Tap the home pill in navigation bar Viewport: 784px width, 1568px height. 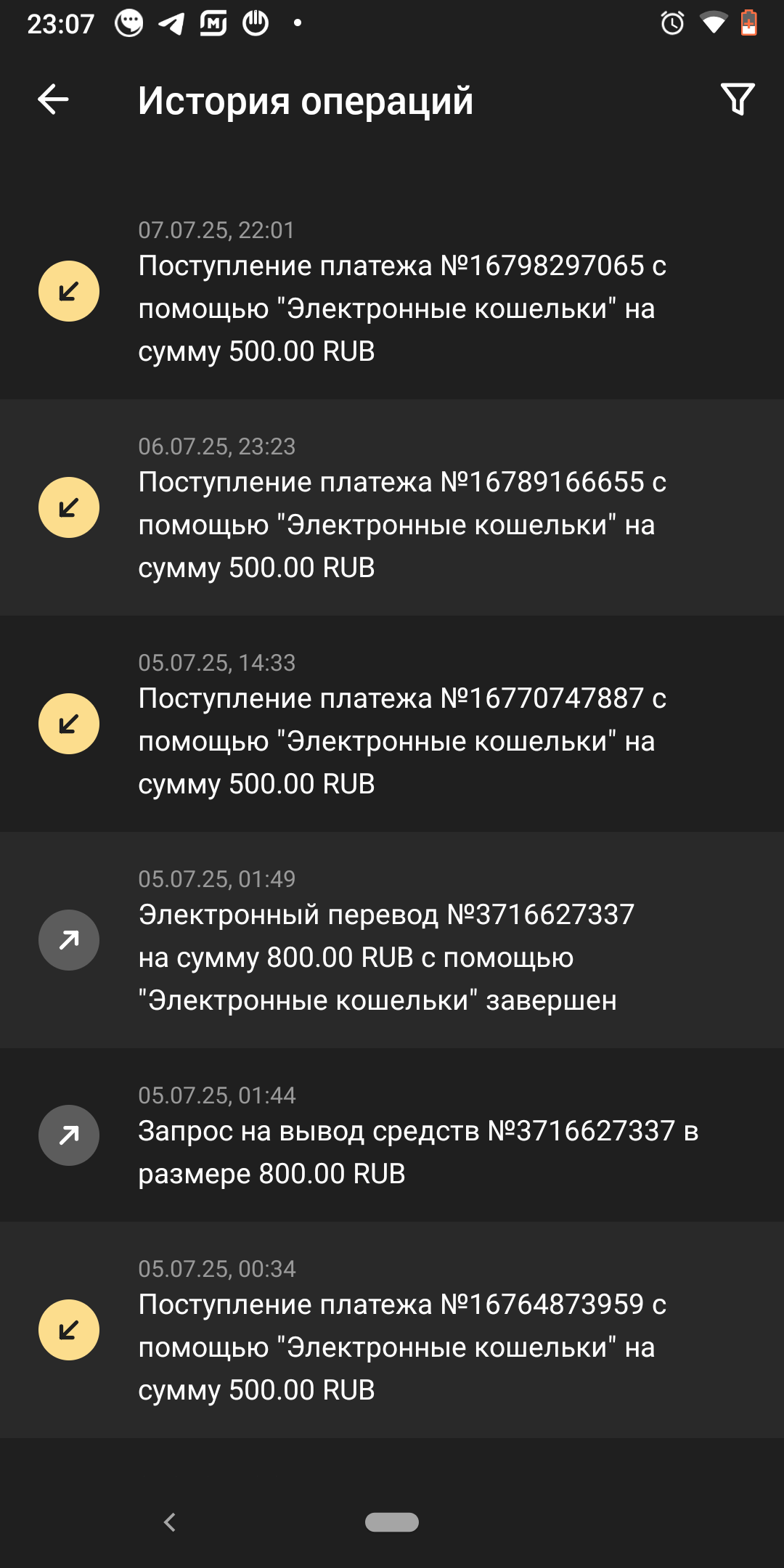tap(392, 1522)
